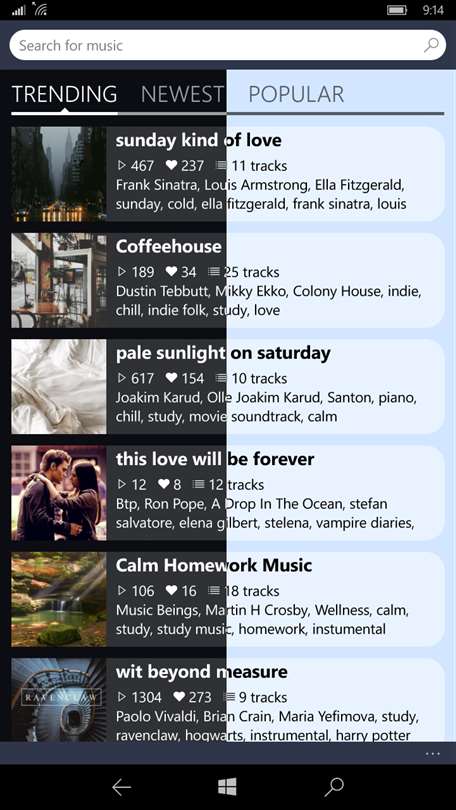Go back with the system back arrow
The width and height of the screenshot is (456, 810).
(121, 787)
